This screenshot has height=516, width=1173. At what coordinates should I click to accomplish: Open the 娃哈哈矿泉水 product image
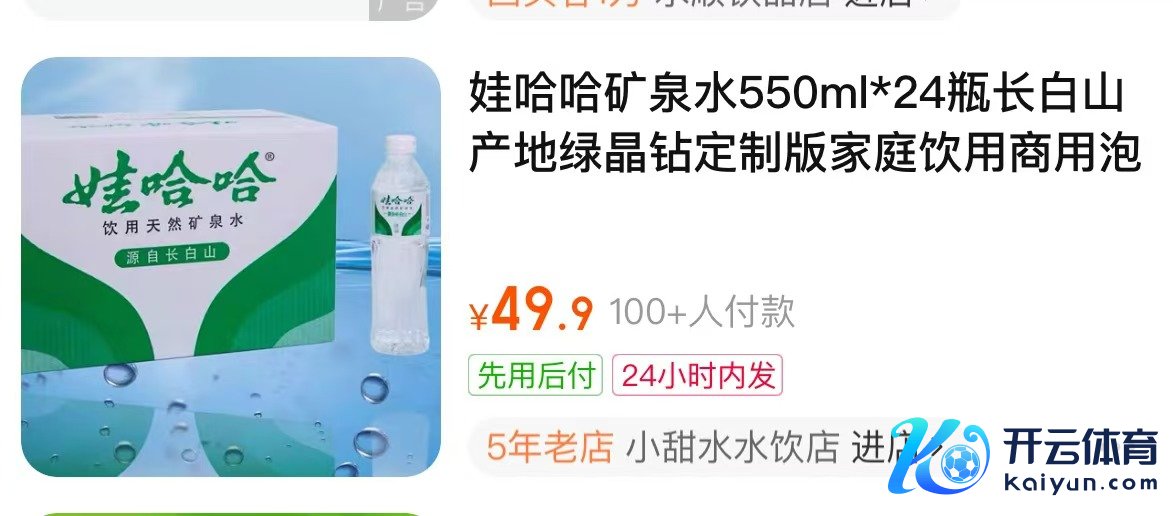(231, 266)
